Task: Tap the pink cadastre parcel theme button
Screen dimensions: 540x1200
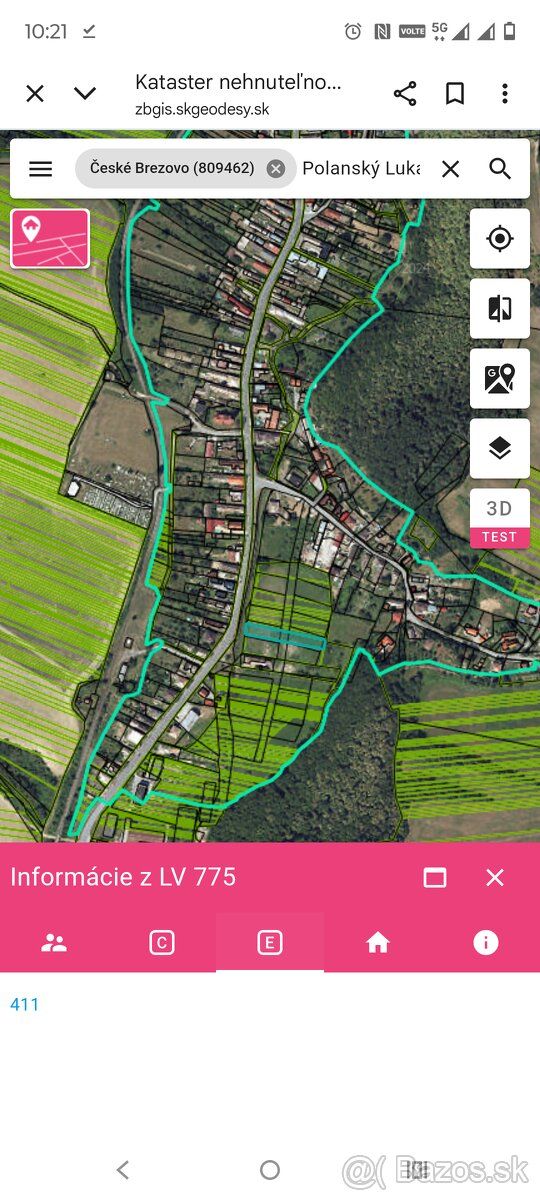Action: [x=50, y=238]
